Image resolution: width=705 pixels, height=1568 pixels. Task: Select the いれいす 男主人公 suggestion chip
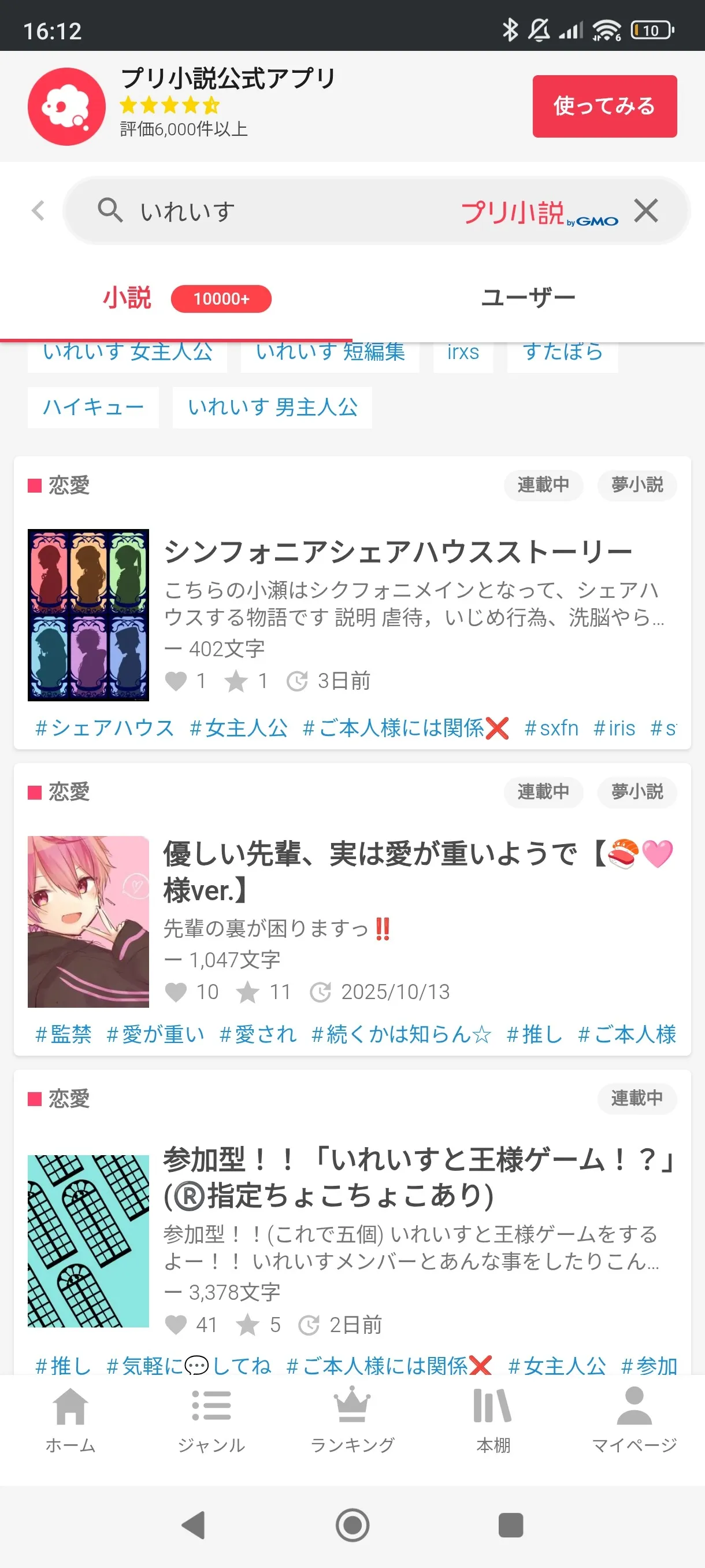(272, 406)
